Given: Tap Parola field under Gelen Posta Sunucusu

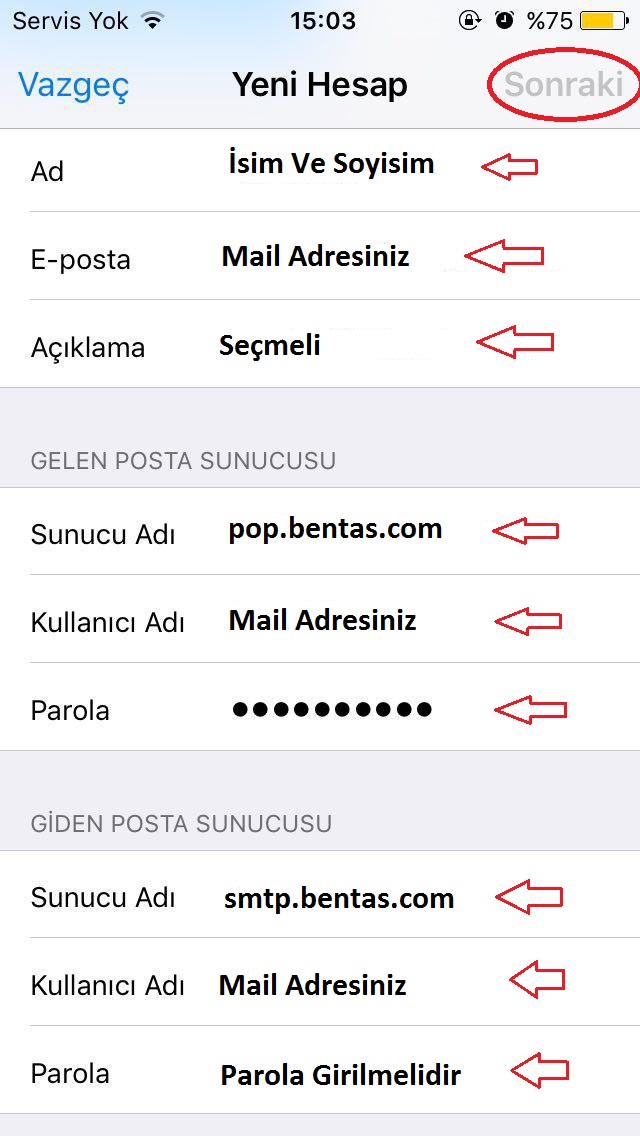Looking at the screenshot, I should (x=320, y=707).
